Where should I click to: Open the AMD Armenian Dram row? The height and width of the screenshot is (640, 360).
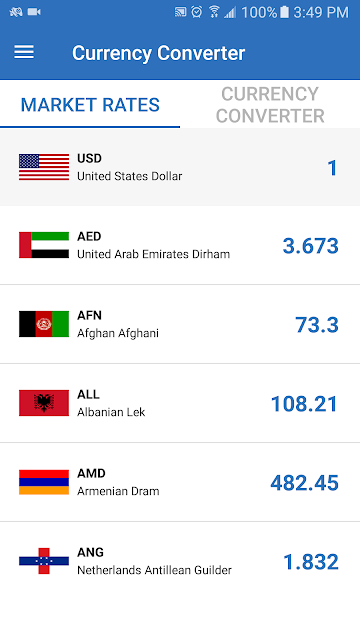180,482
